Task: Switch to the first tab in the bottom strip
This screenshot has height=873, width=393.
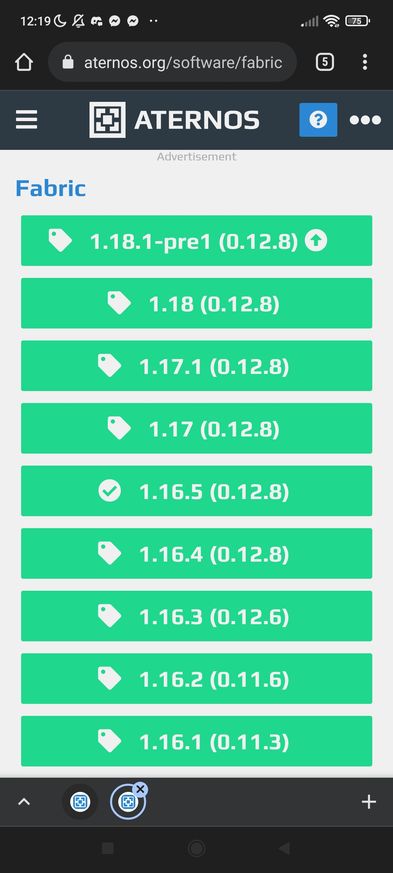Action: tap(80, 802)
